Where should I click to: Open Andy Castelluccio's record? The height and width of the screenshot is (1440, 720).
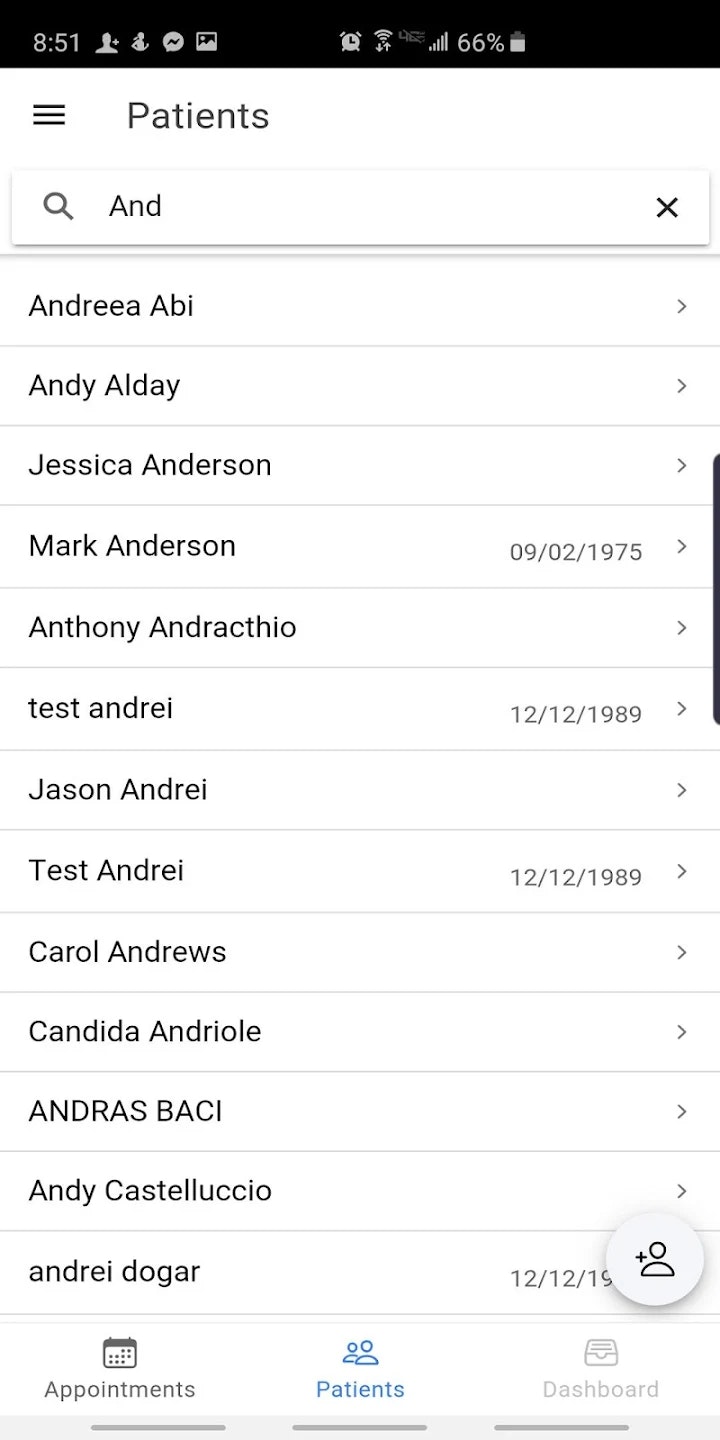[x=340, y=1191]
